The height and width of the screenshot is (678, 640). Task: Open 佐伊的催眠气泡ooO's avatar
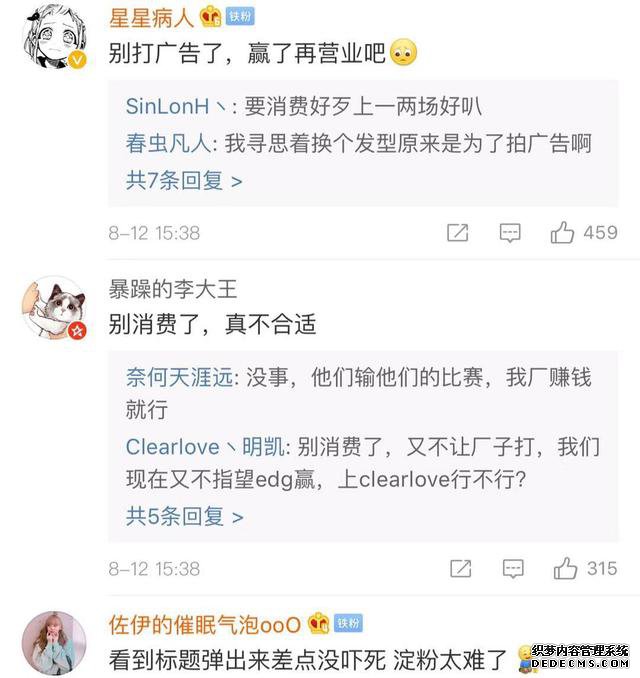[x=54, y=643]
